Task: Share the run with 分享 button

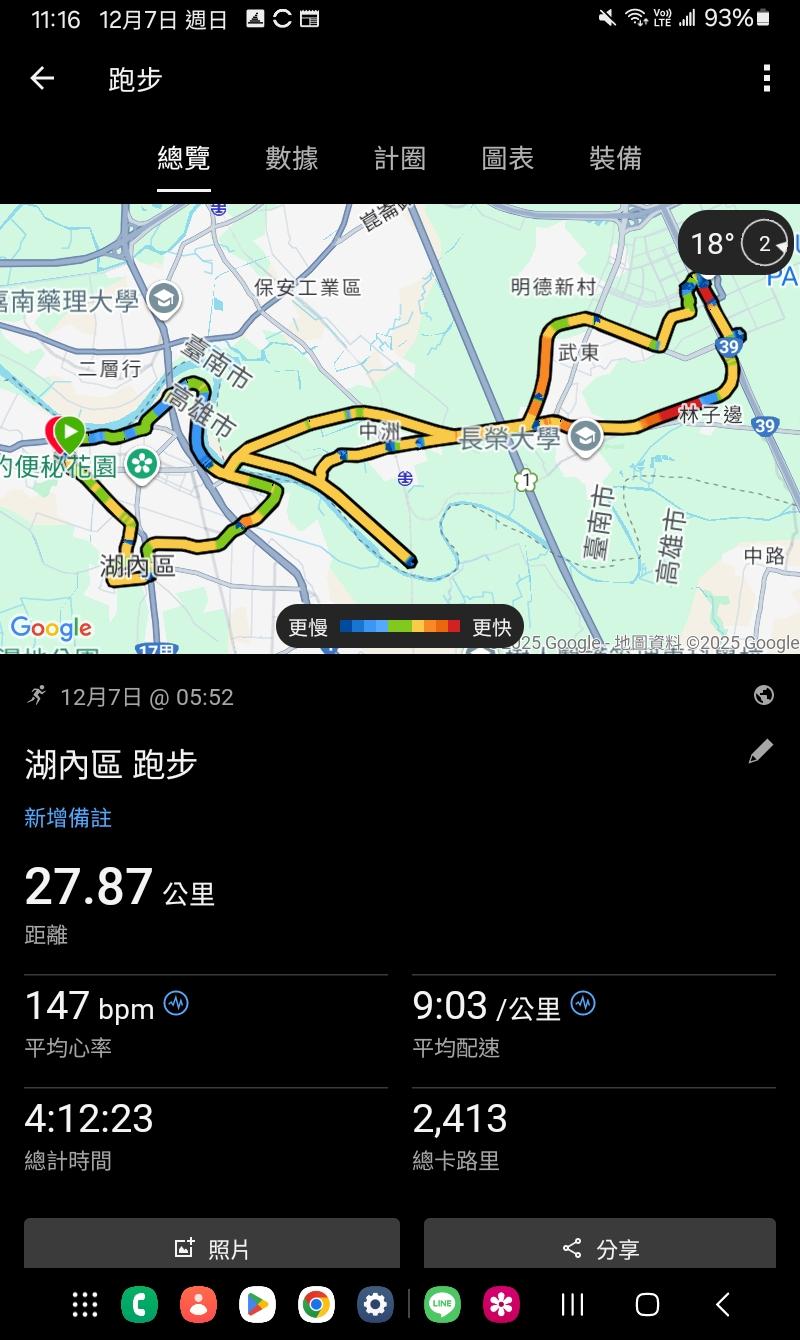Action: click(600, 1247)
